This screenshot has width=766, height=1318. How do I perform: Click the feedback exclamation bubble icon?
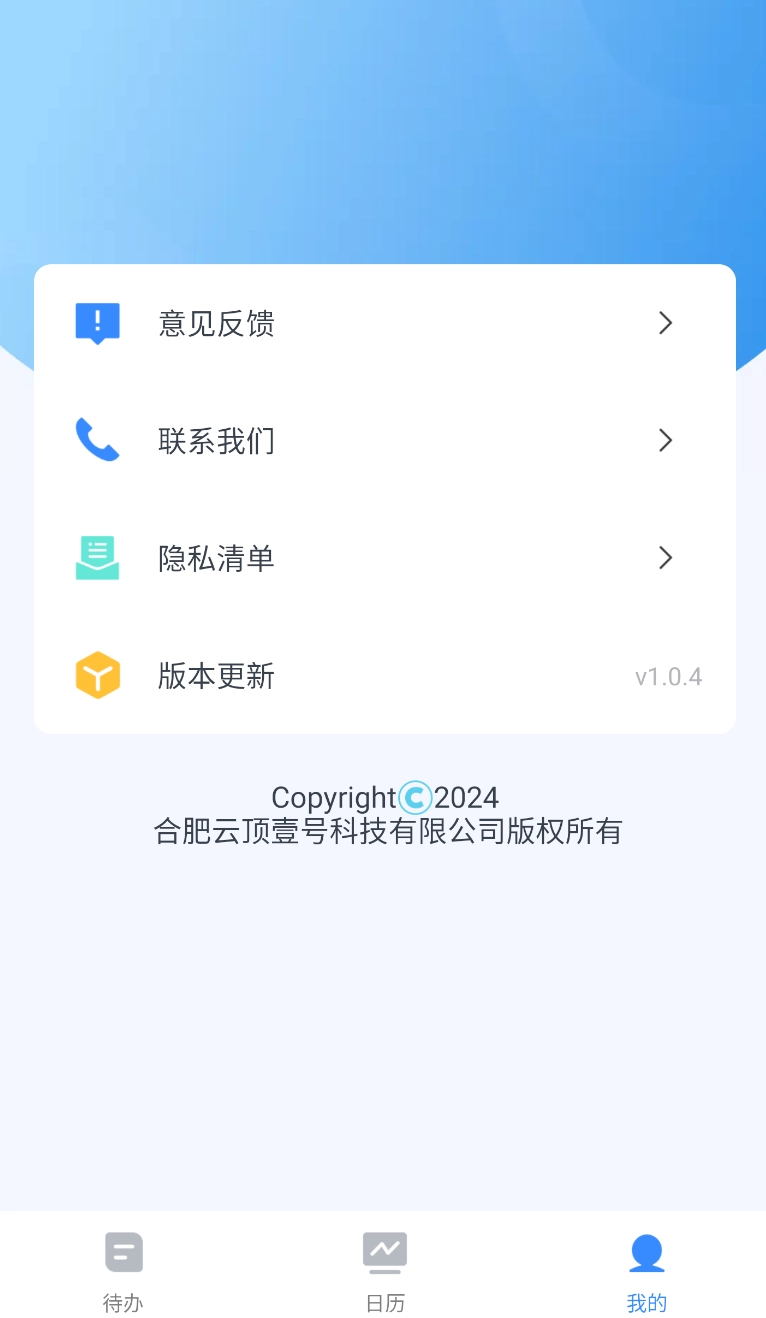coord(97,322)
